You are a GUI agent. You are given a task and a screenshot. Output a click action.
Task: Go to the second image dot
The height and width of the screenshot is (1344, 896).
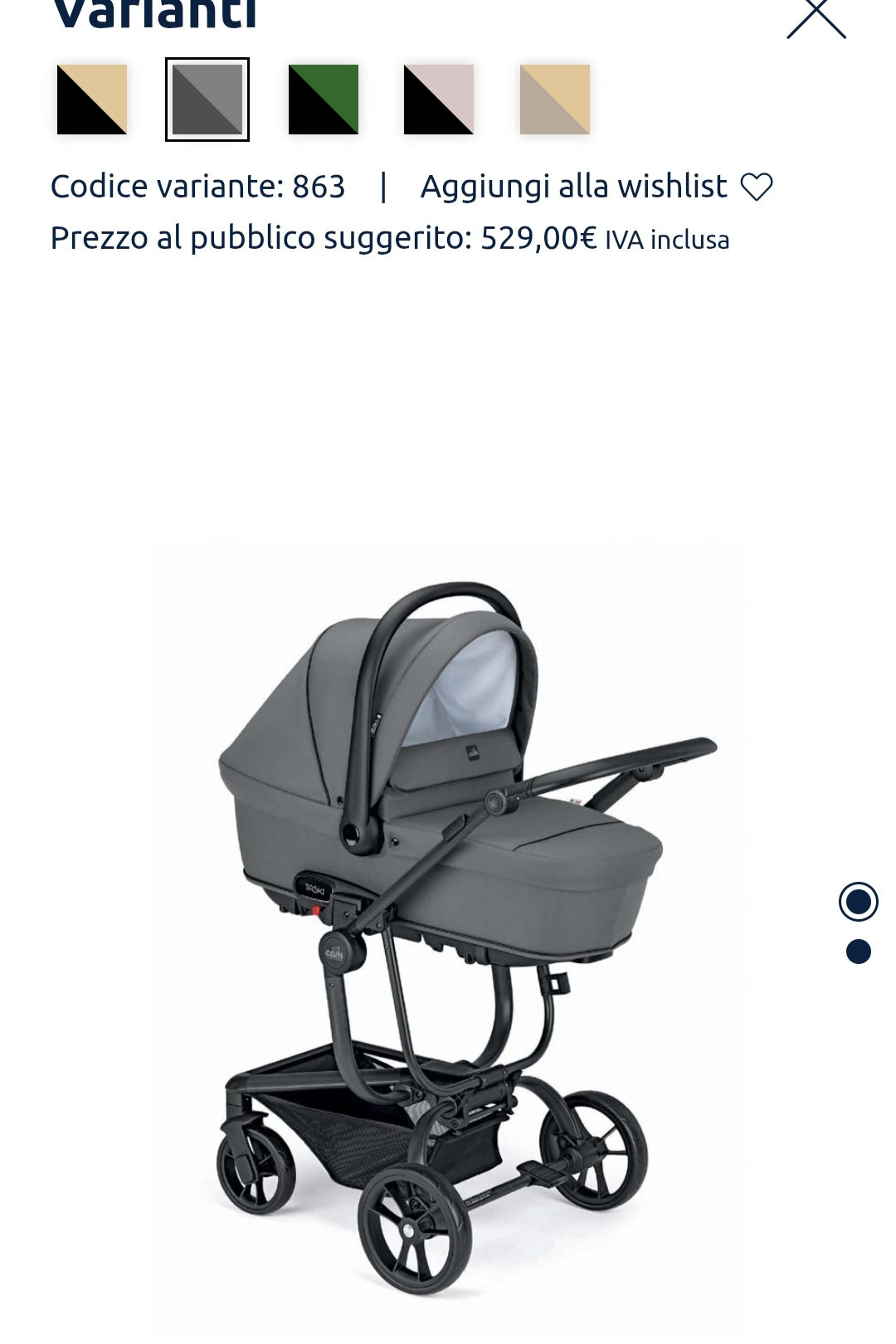859,952
